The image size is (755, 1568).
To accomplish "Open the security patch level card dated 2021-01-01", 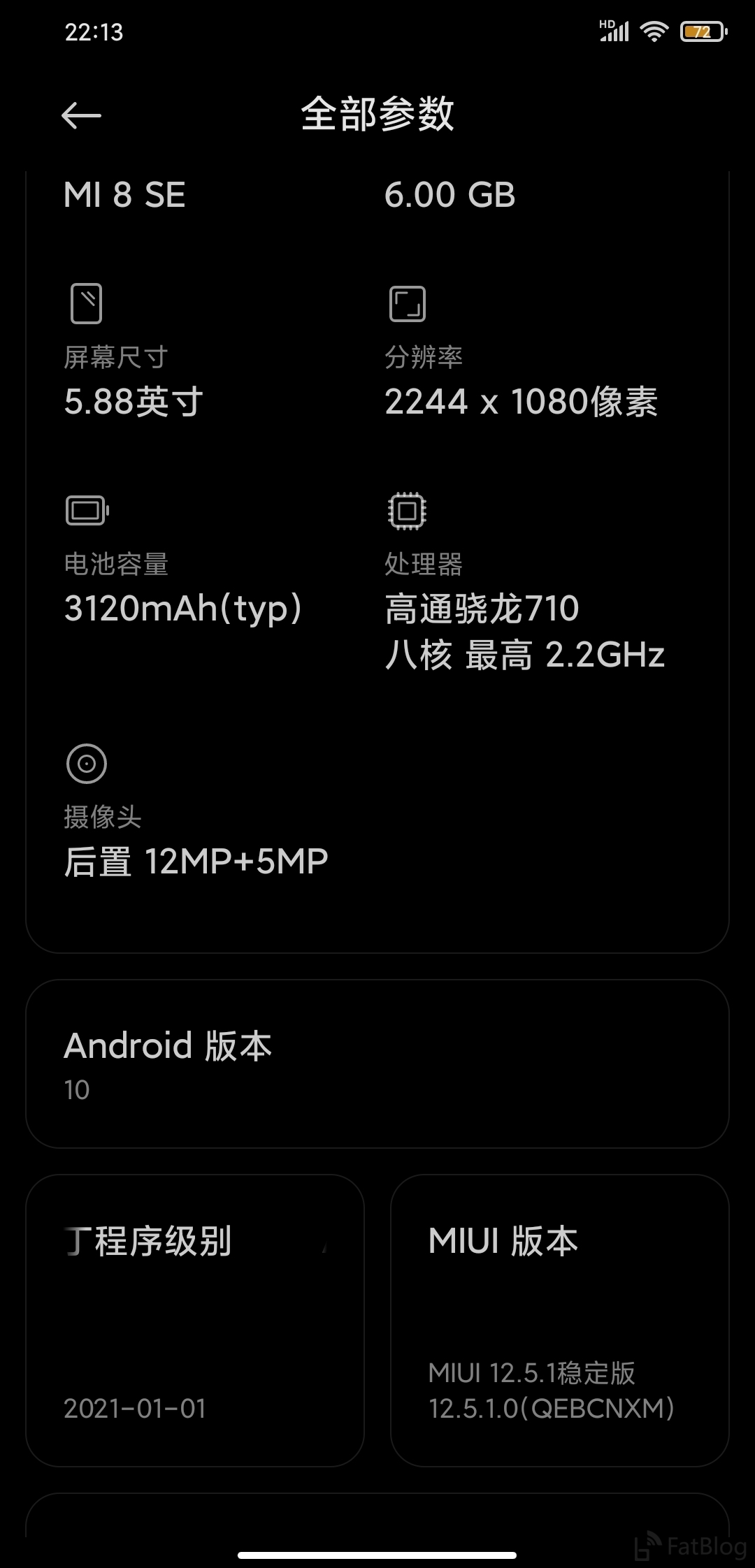I will point(195,1321).
